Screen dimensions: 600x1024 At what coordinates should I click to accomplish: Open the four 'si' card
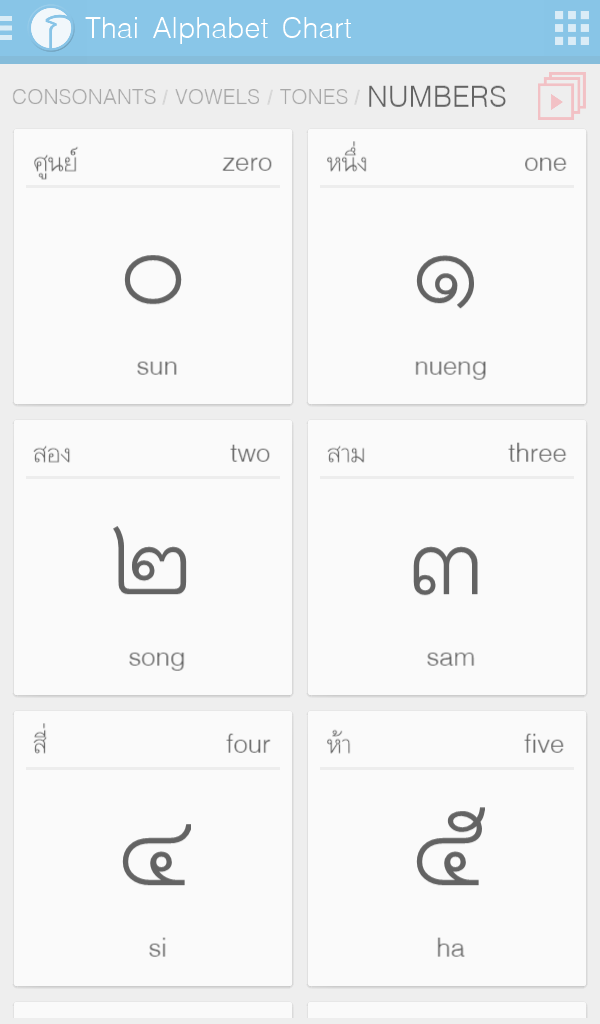click(153, 849)
